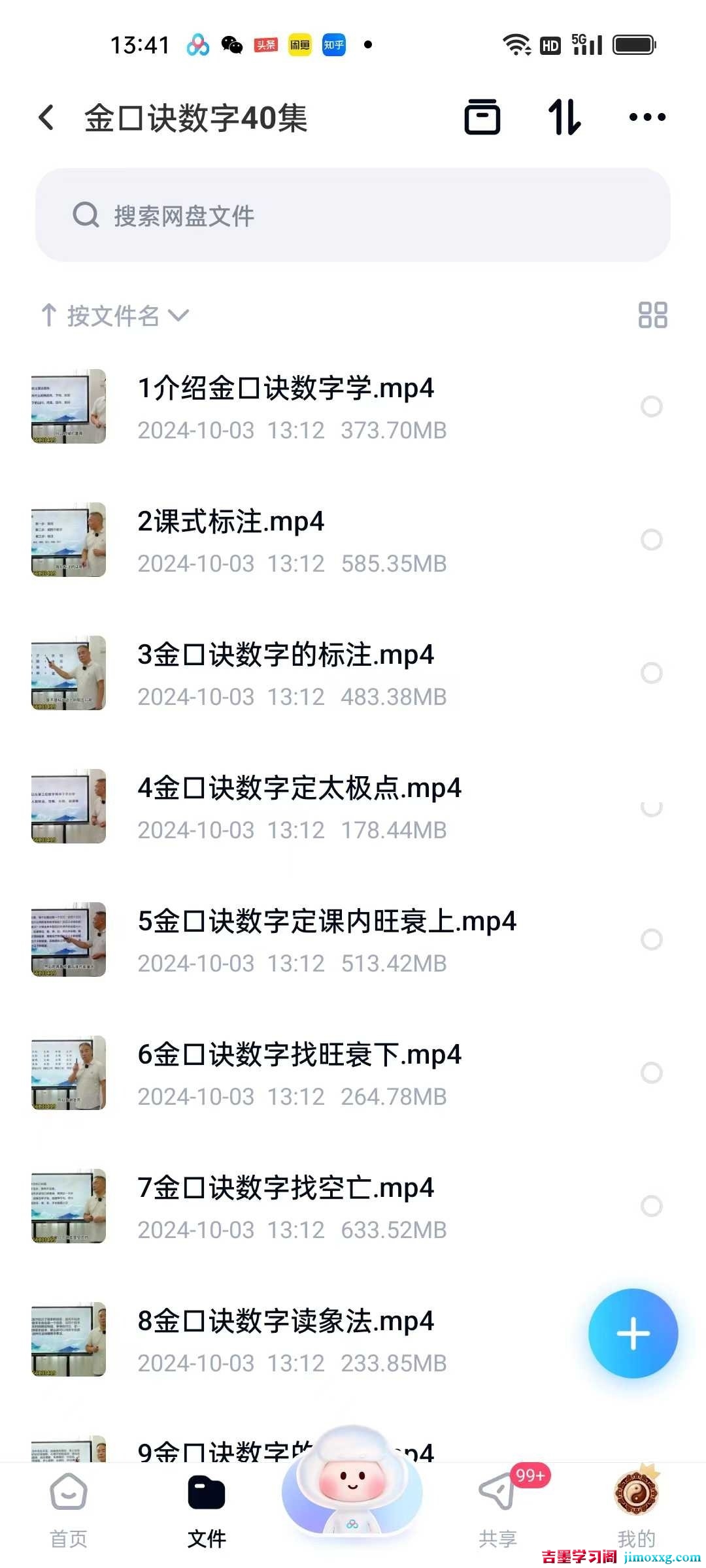Select 7金口诀数字找空亡.mp4 selection circle
706x1568 pixels.
[x=652, y=1205]
